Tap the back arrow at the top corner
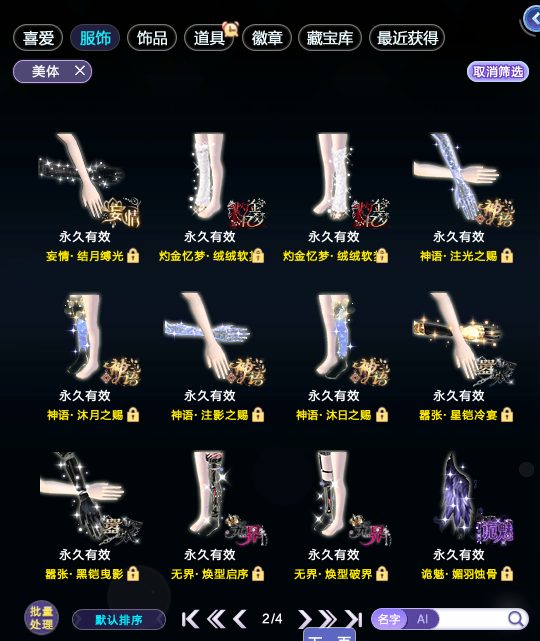Screen dimensions: 540x641 [x=533, y=19]
